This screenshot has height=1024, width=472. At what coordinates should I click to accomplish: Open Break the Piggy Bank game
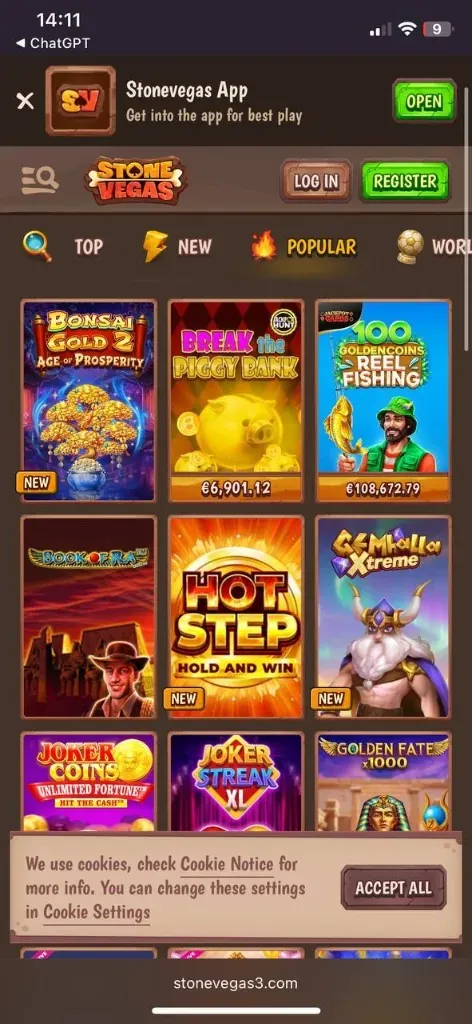coord(236,400)
